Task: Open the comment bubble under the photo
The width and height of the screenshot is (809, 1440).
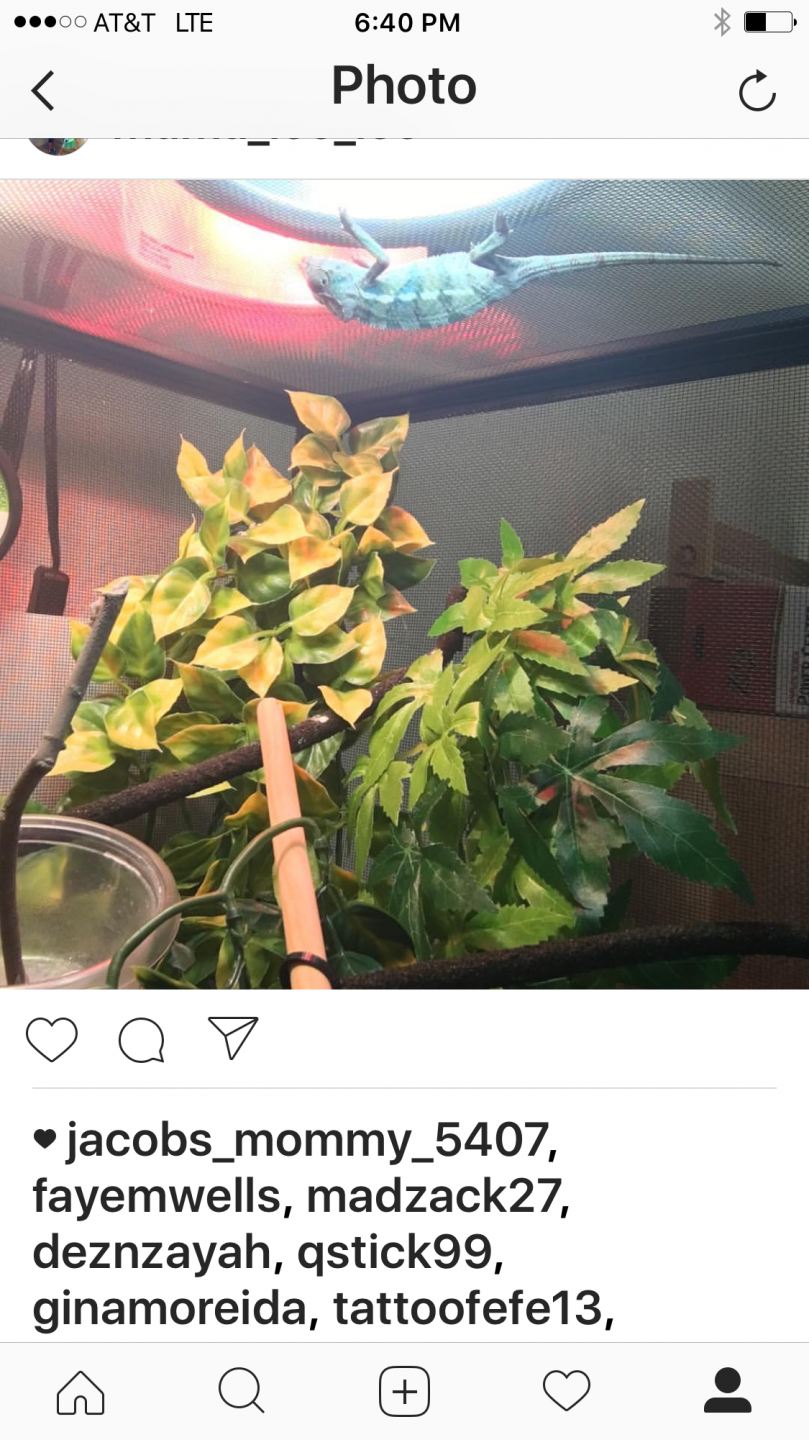Action: point(142,1040)
